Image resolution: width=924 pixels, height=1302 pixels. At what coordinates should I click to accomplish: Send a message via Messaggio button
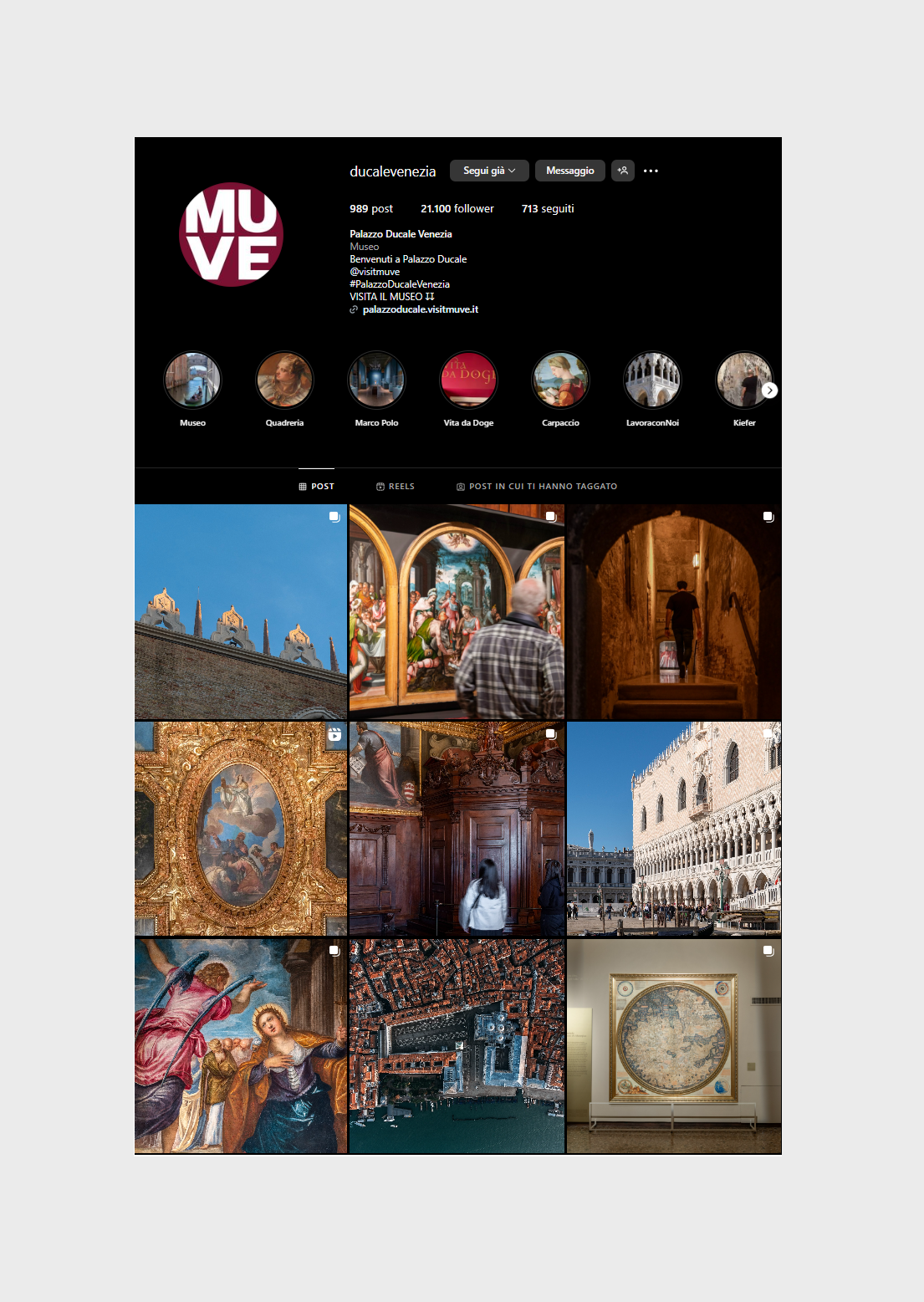click(x=569, y=171)
